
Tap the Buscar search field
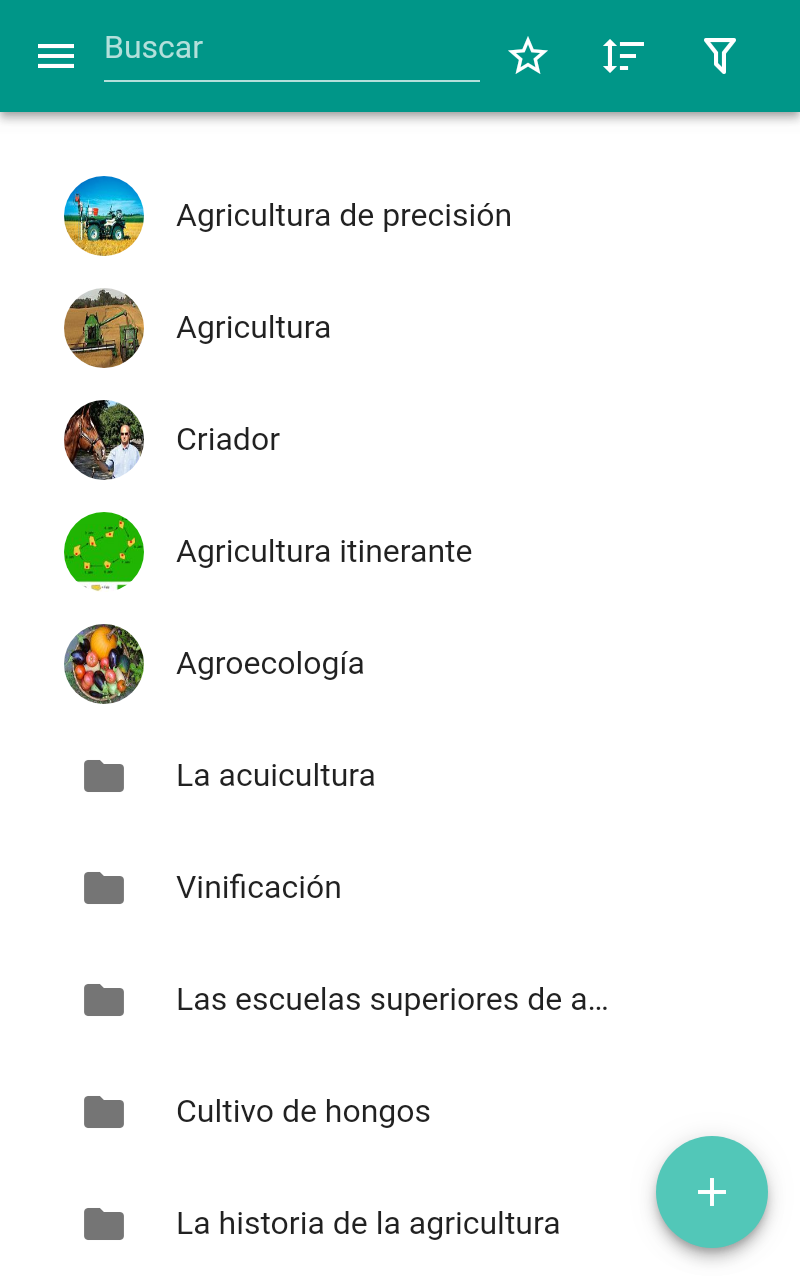coord(292,53)
